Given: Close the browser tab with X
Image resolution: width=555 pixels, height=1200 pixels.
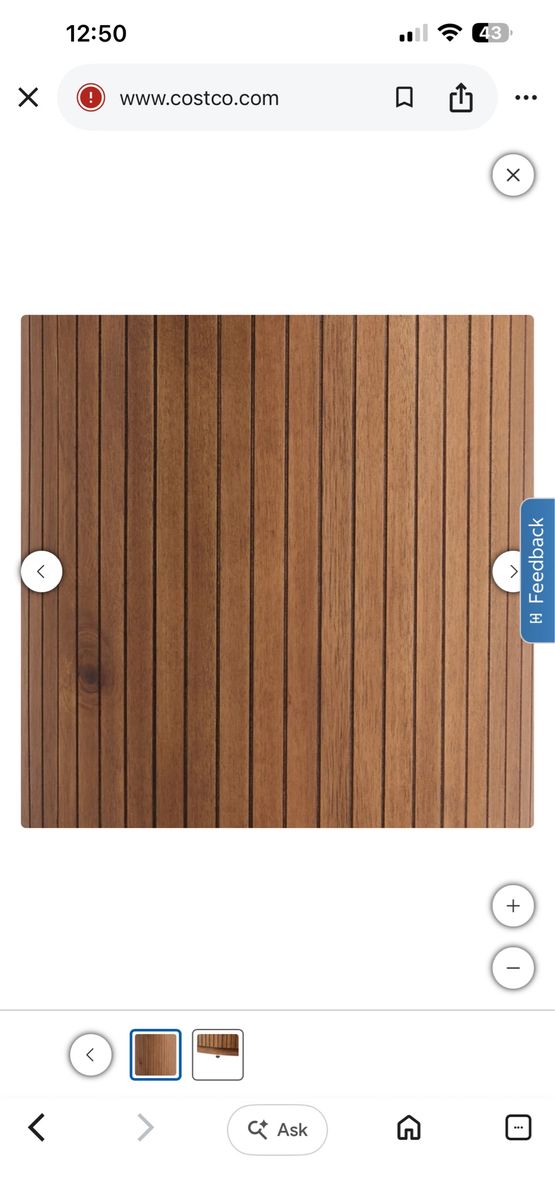Looking at the screenshot, I should [x=28, y=97].
